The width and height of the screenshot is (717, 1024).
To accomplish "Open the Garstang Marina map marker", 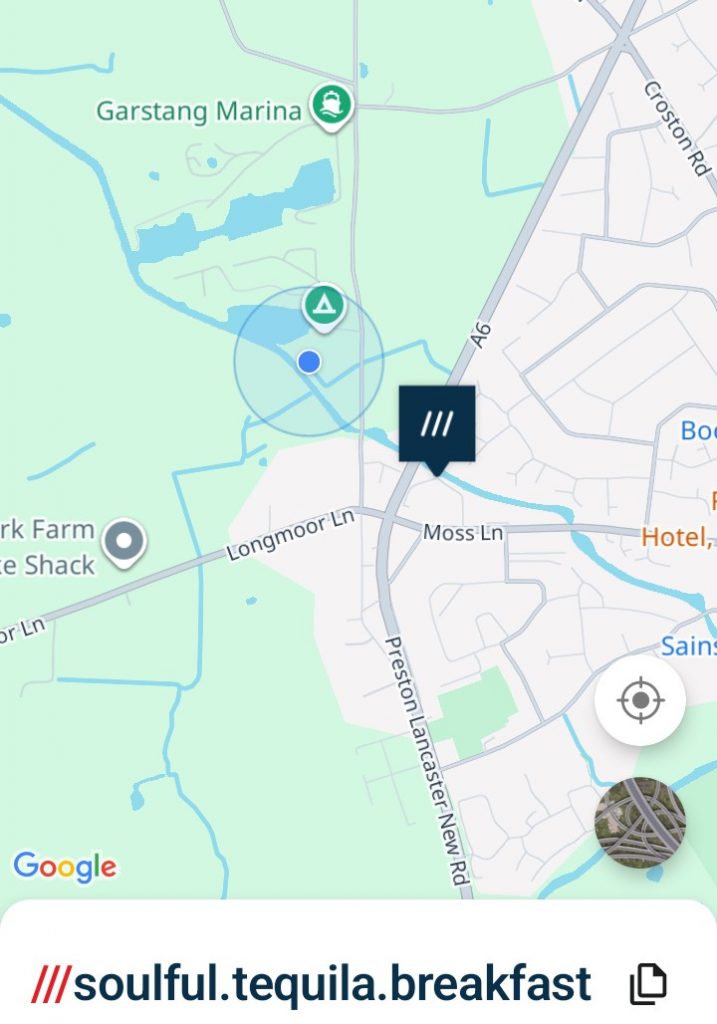I will (331, 106).
